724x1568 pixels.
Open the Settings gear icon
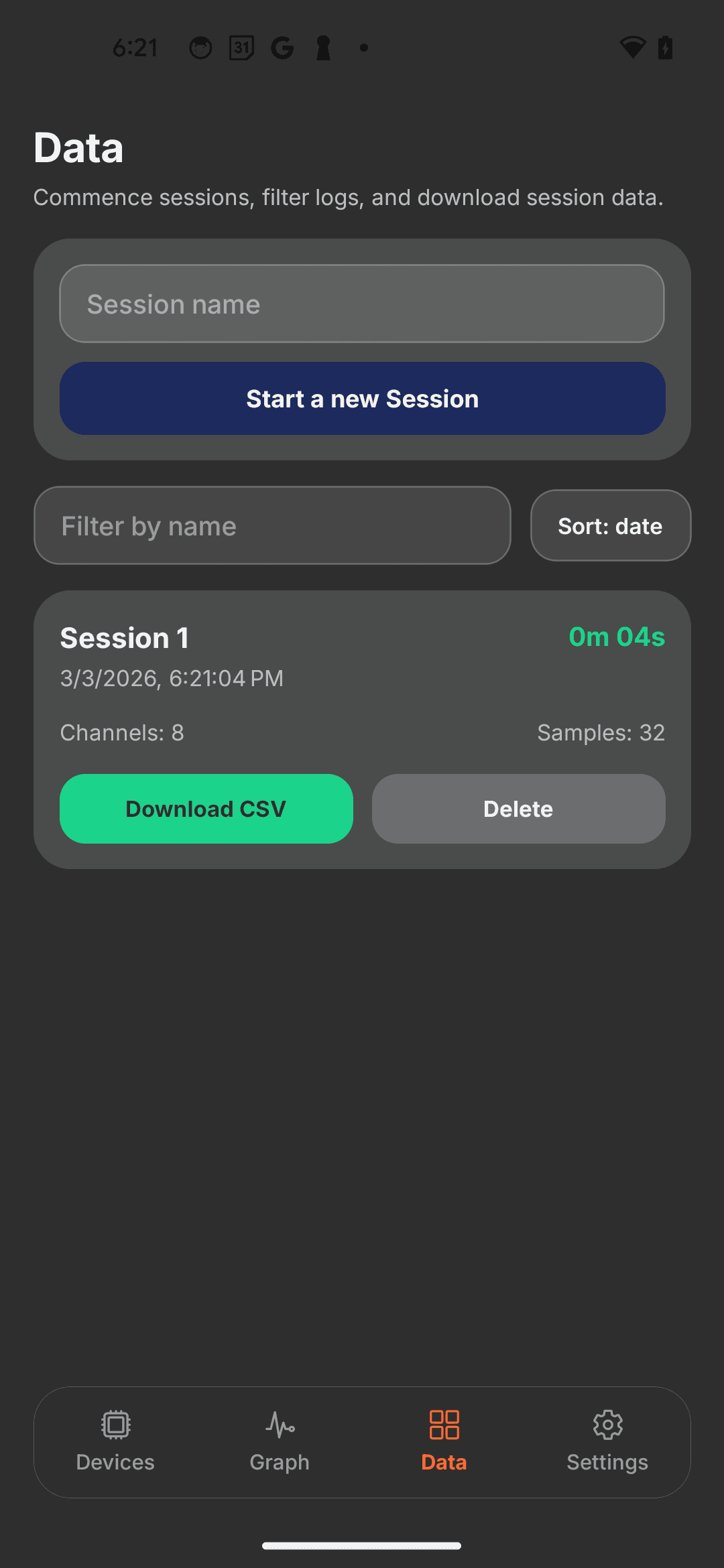[x=607, y=1425]
